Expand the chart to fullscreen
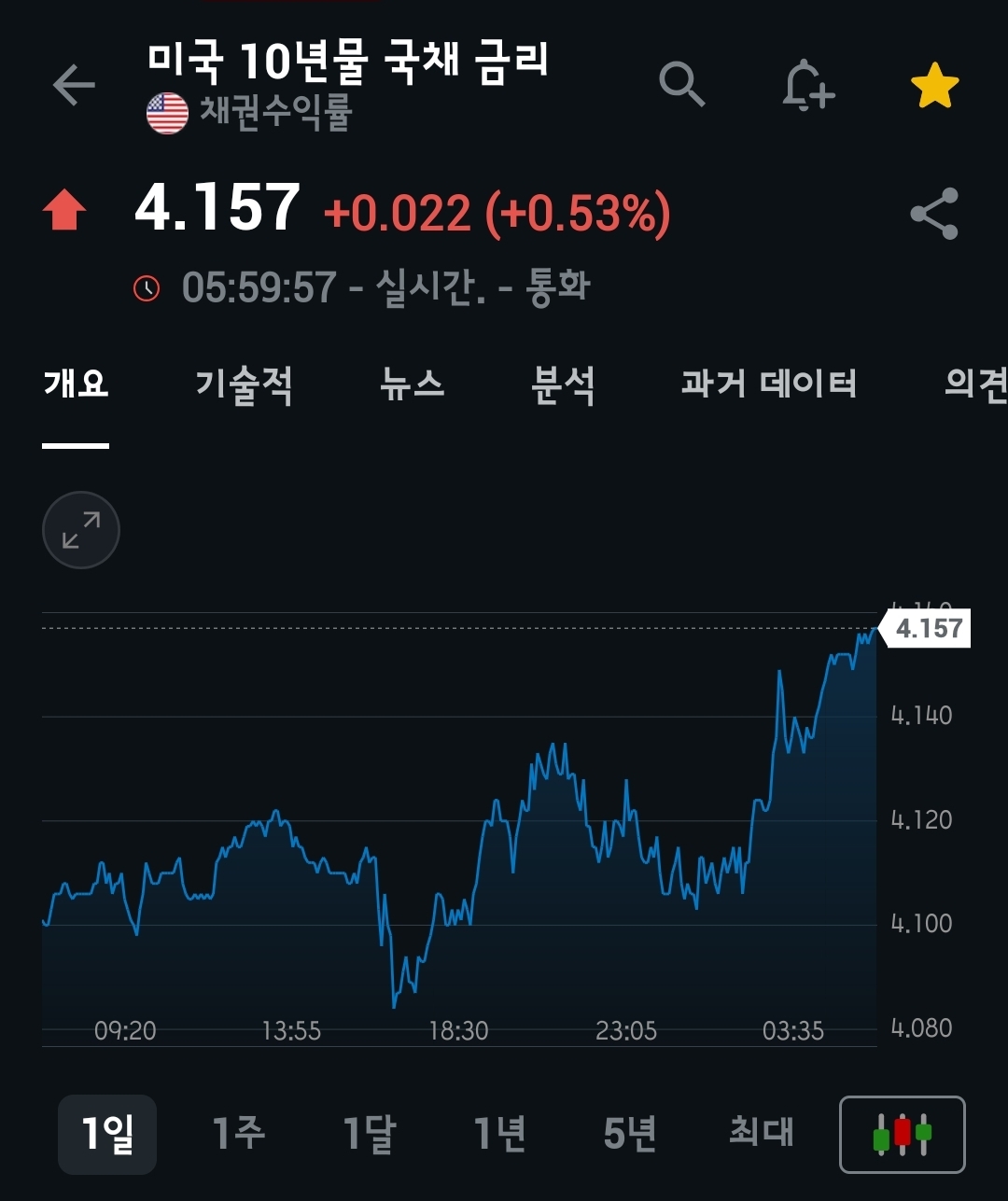Image resolution: width=1008 pixels, height=1201 pixels. click(81, 530)
